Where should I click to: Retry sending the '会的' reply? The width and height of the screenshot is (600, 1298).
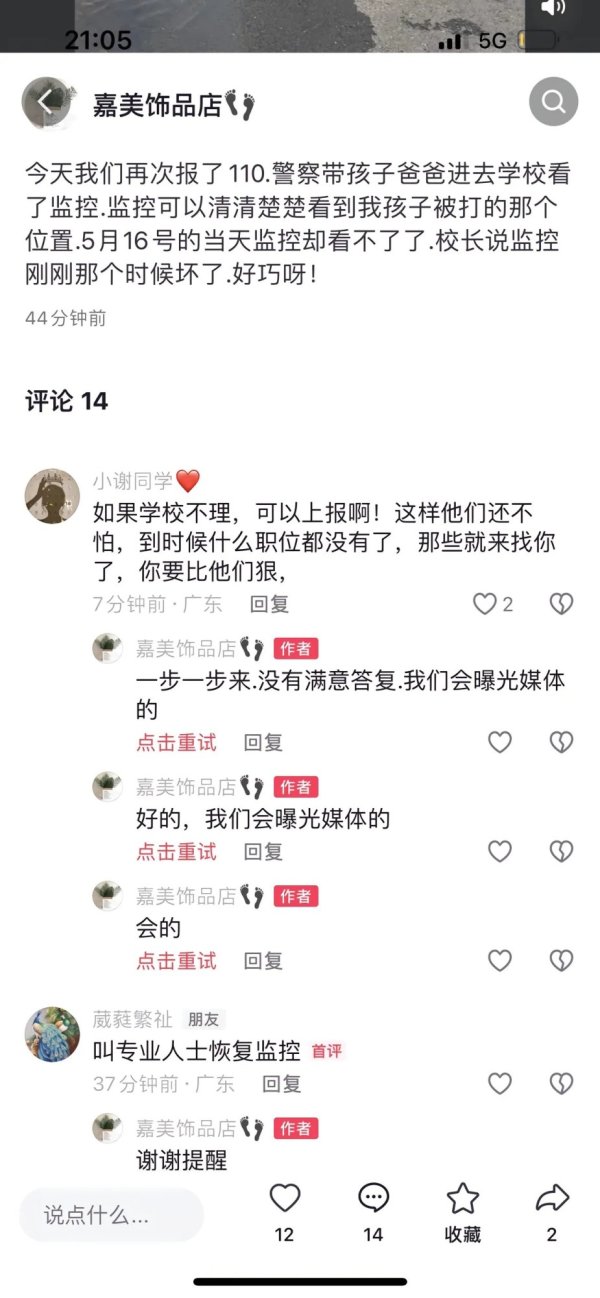176,961
